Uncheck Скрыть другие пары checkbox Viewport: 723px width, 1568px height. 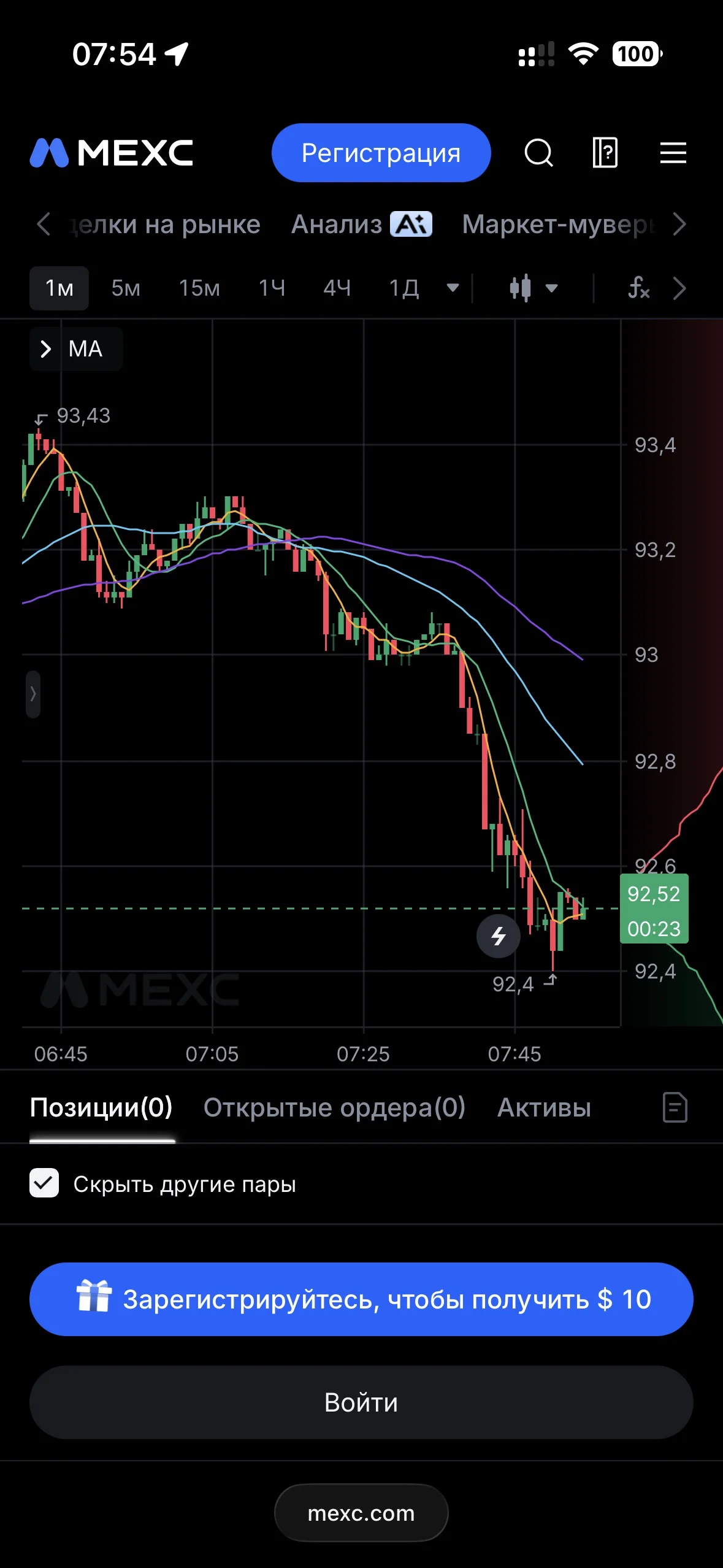click(44, 1183)
